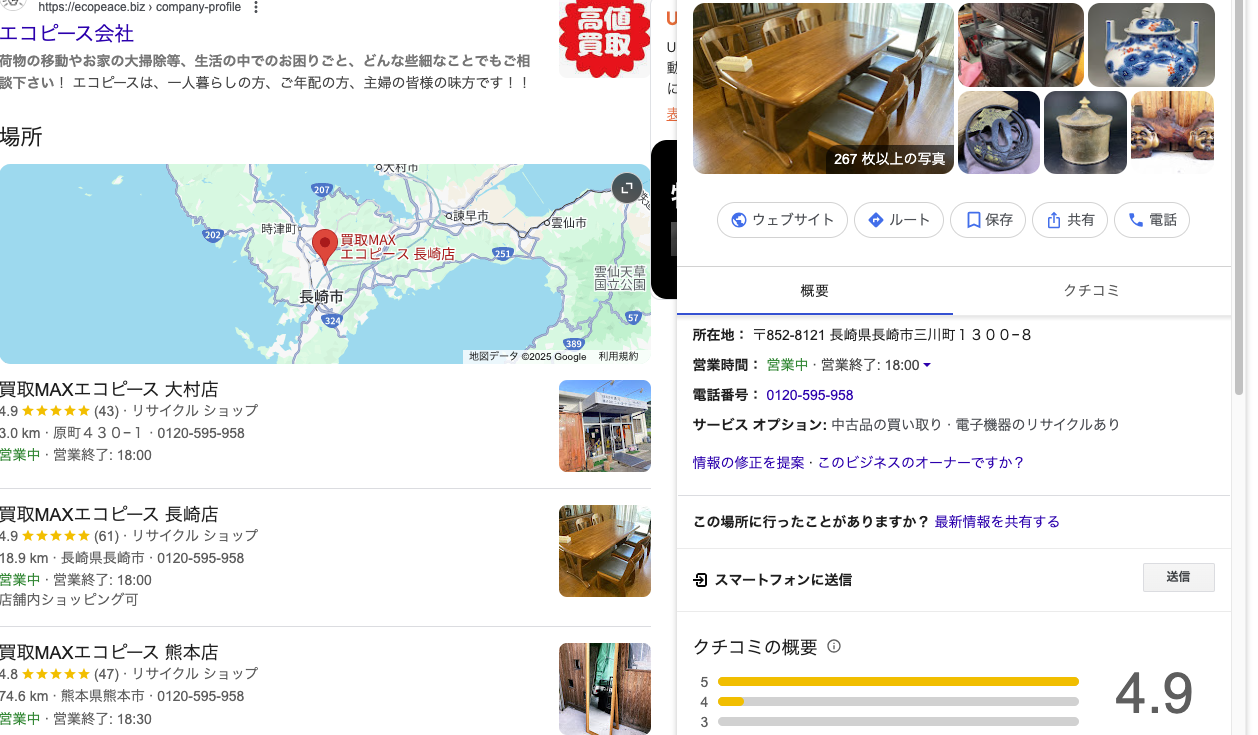Switch to the クチコミ tab
Image resolution: width=1258 pixels, height=735 pixels.
pos(1091,291)
